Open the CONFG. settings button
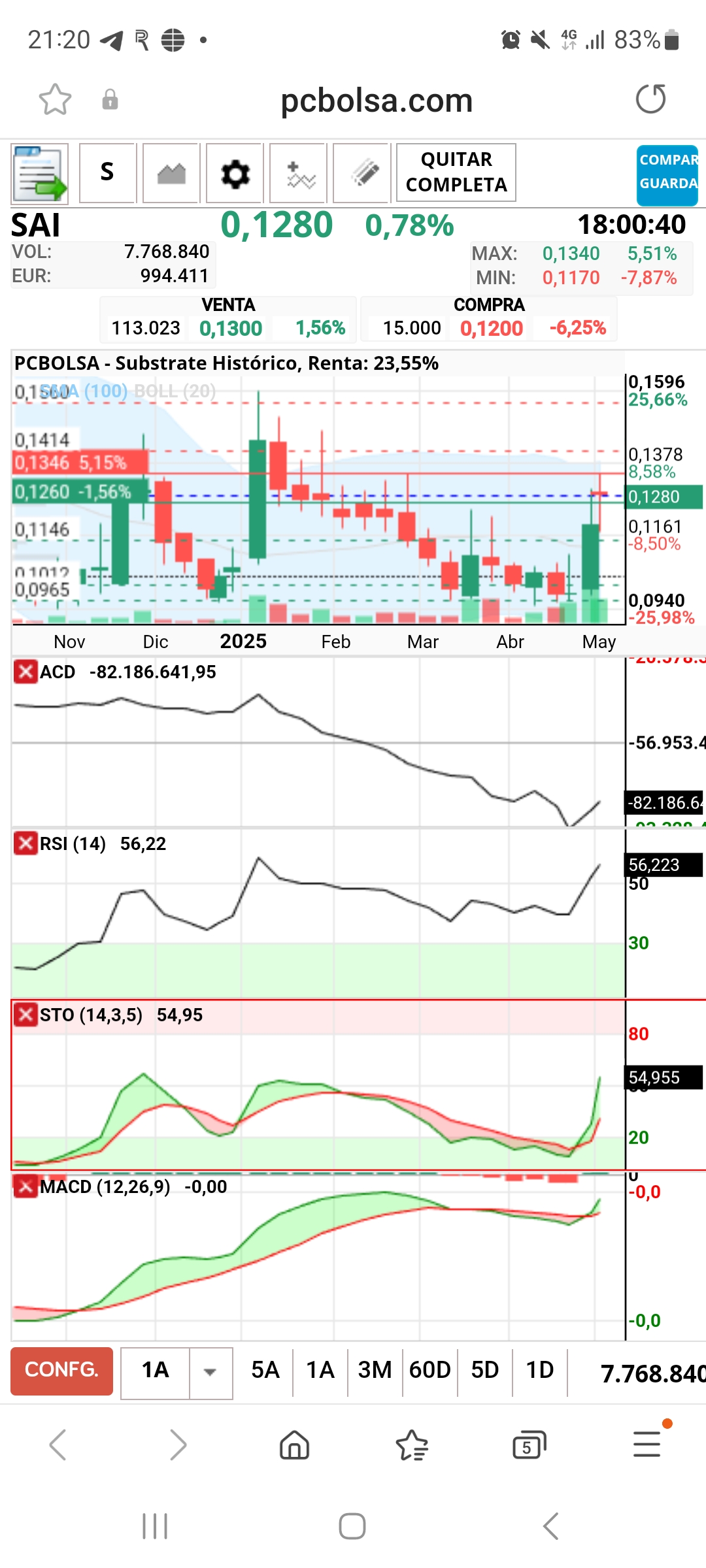 (61, 1371)
